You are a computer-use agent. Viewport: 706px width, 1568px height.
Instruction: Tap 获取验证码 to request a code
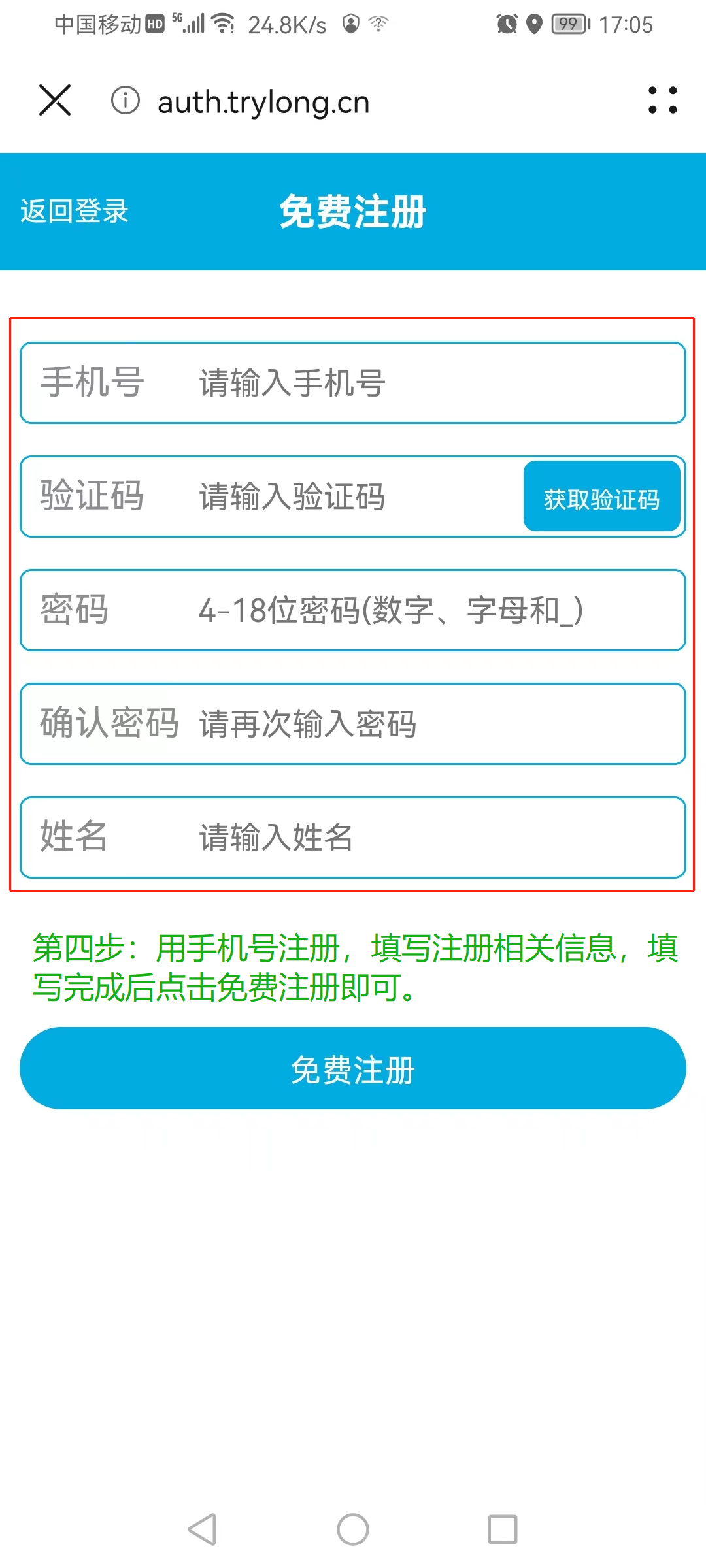click(601, 497)
